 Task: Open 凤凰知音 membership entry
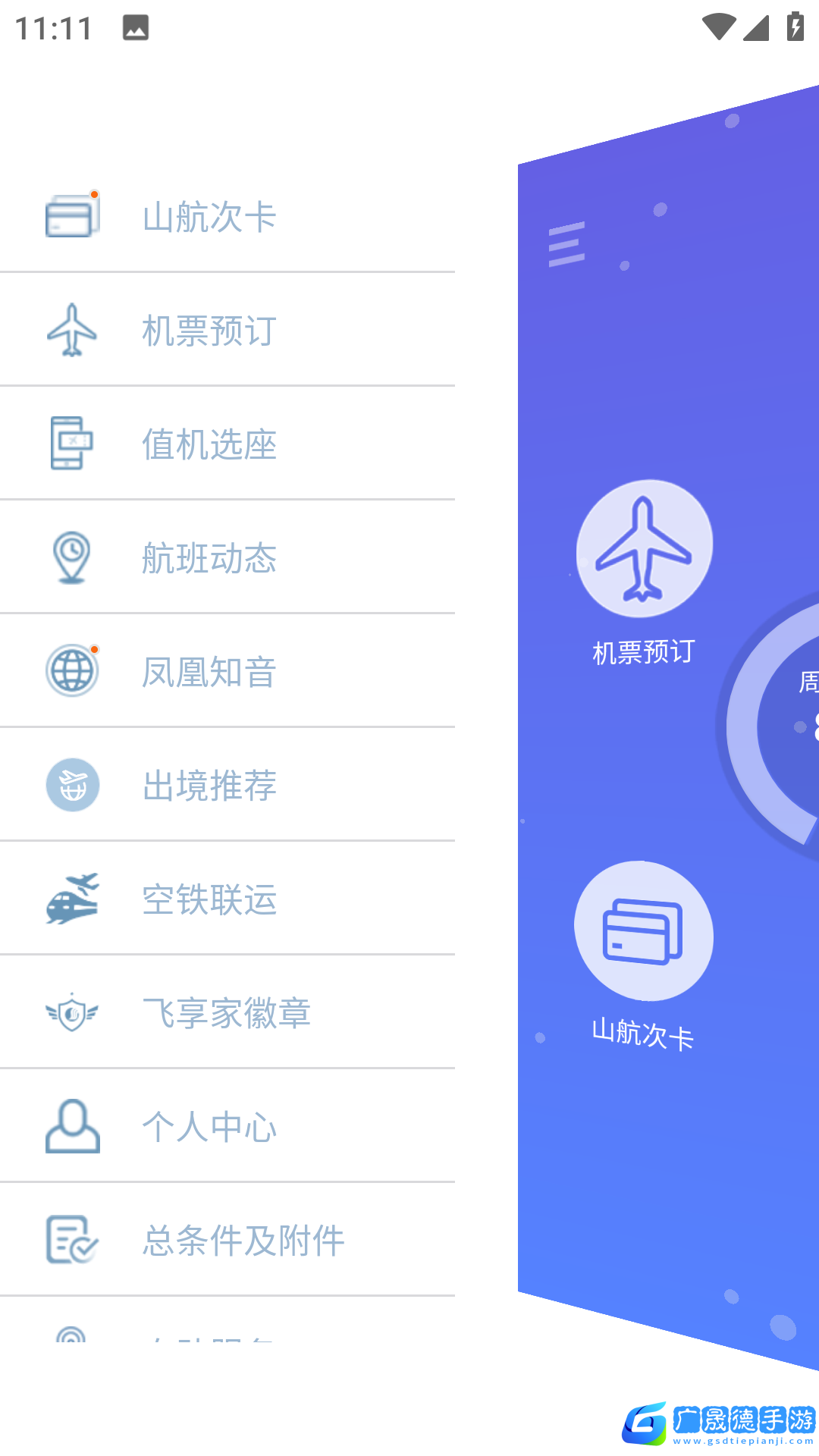(209, 672)
